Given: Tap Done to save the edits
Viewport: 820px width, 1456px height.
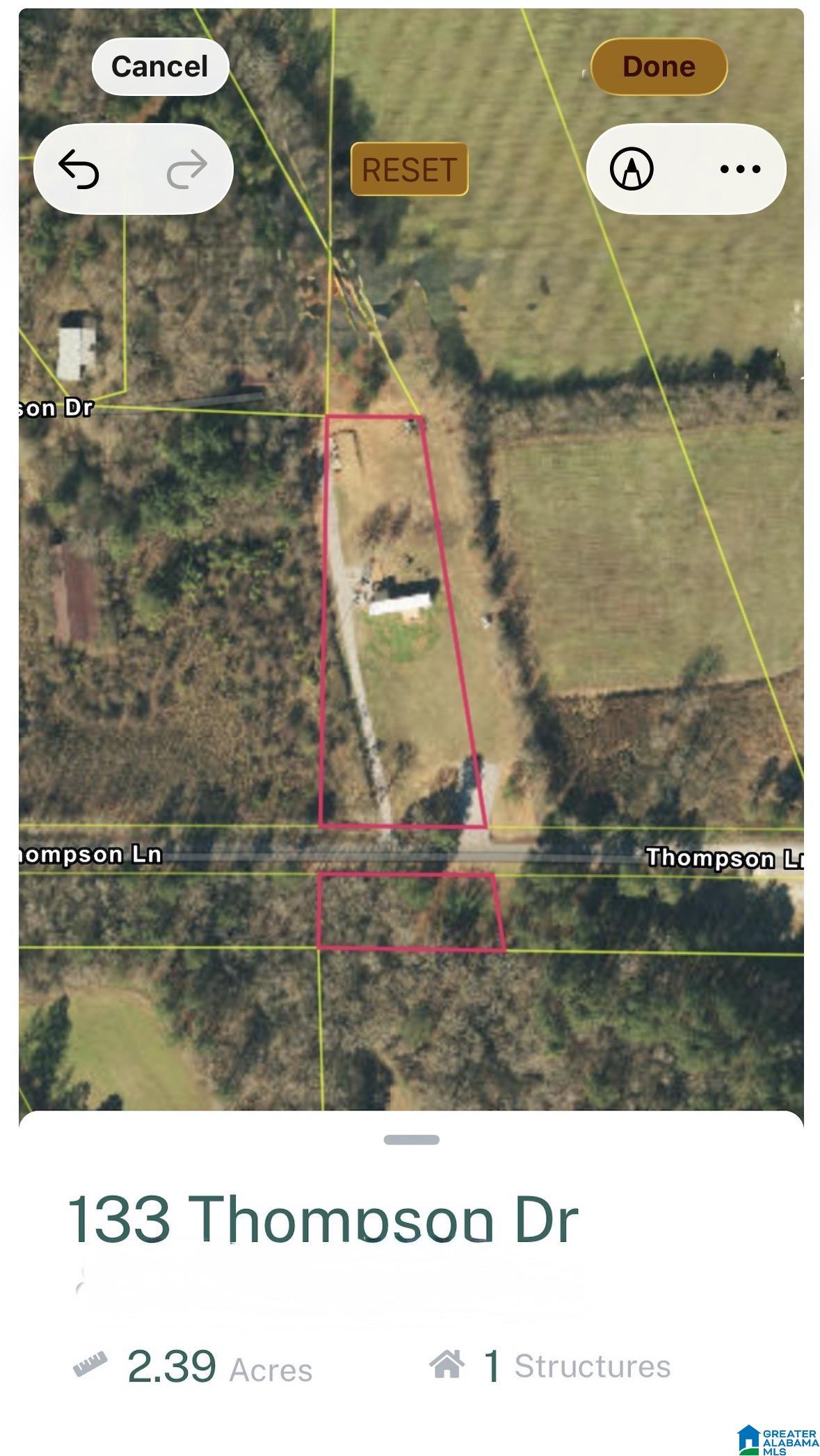Looking at the screenshot, I should 658,67.
